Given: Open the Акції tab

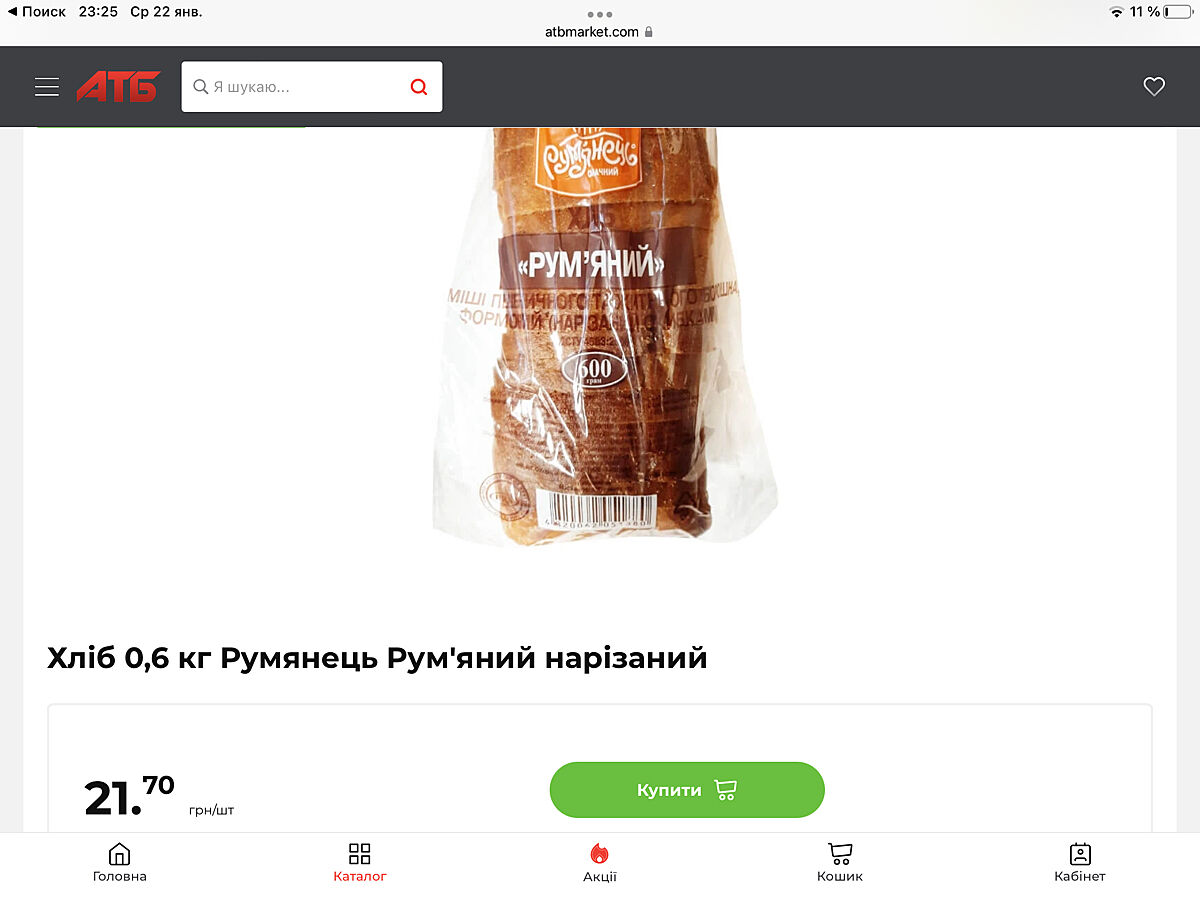Looking at the screenshot, I should click(600, 863).
